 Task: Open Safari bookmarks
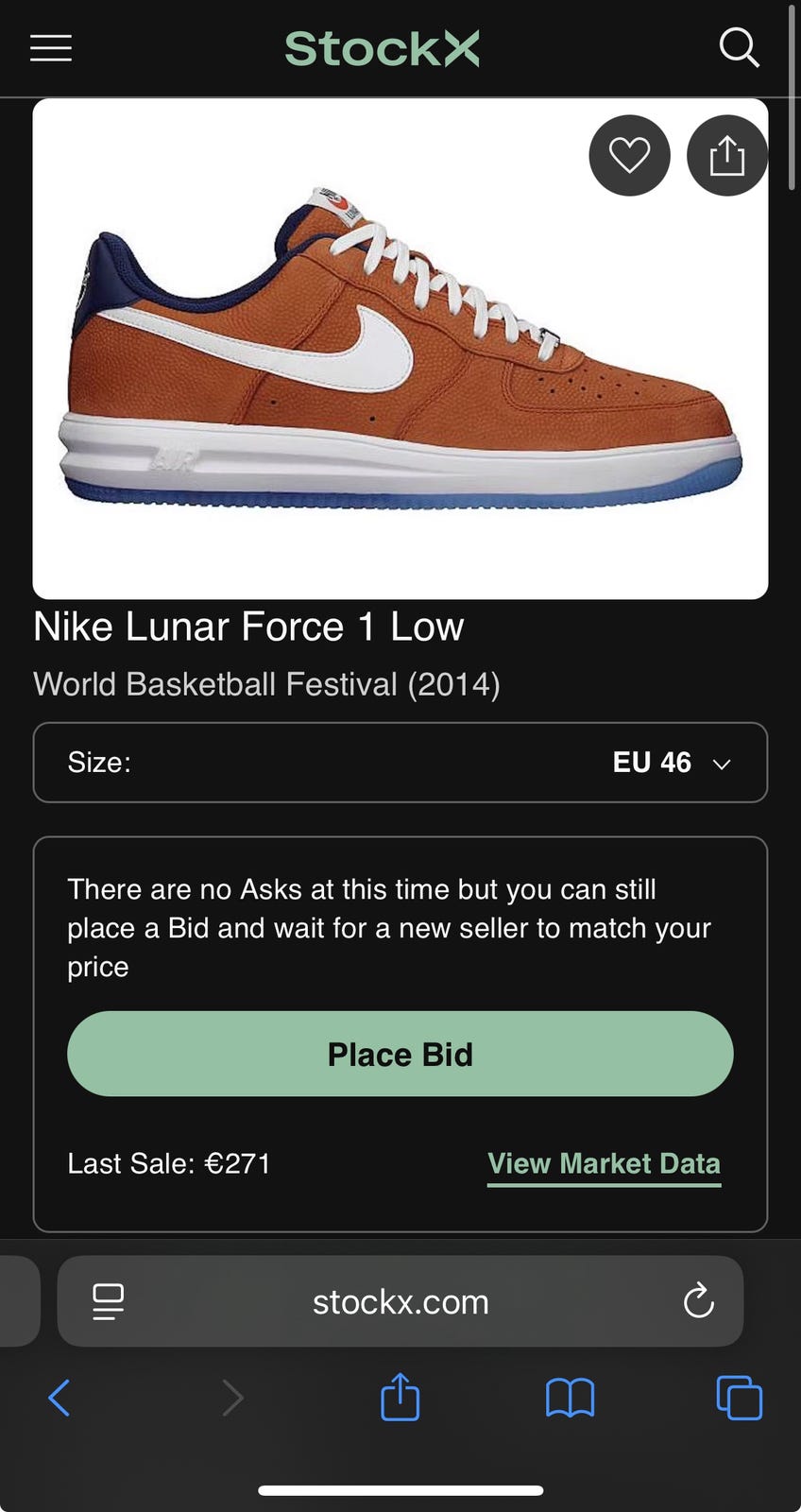[x=570, y=1398]
